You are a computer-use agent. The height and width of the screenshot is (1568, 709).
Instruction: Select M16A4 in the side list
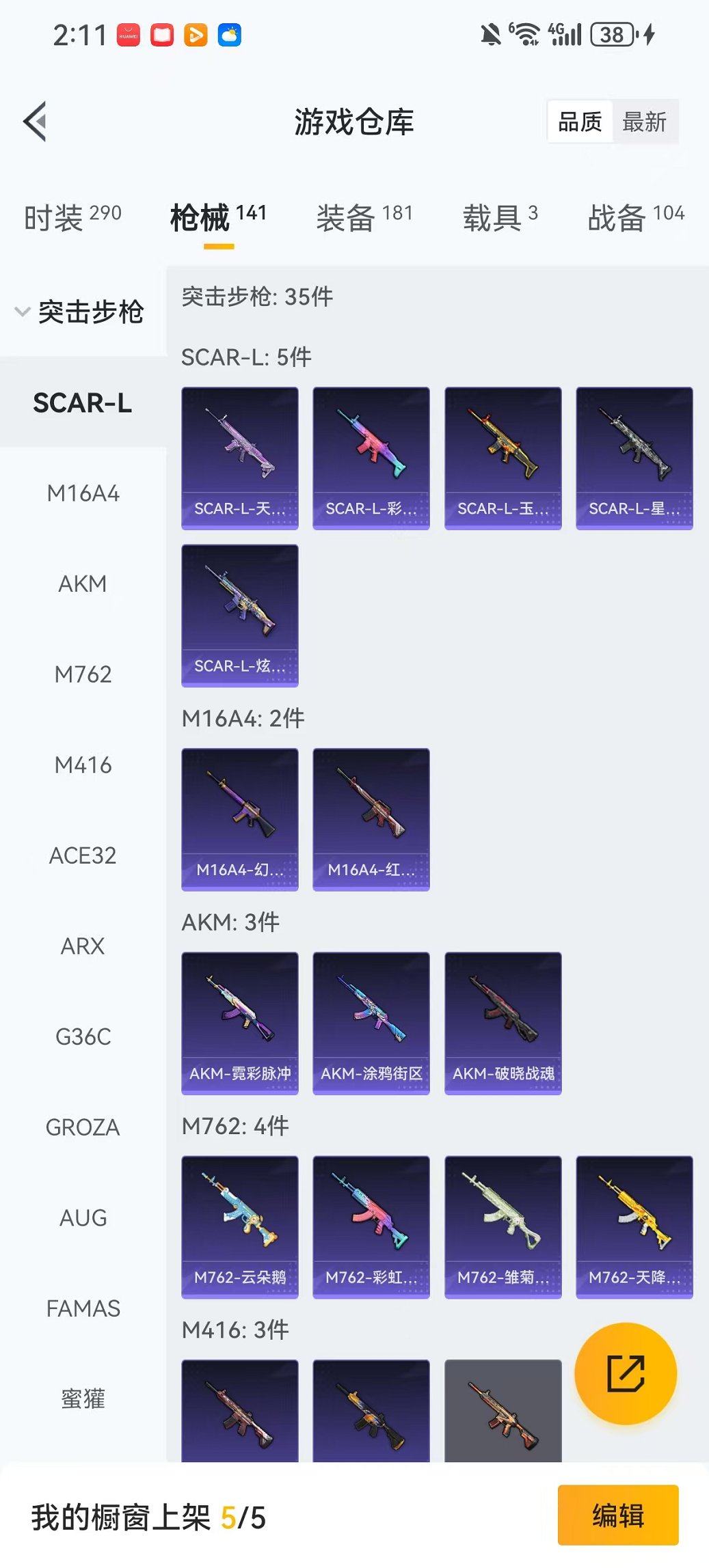83,493
